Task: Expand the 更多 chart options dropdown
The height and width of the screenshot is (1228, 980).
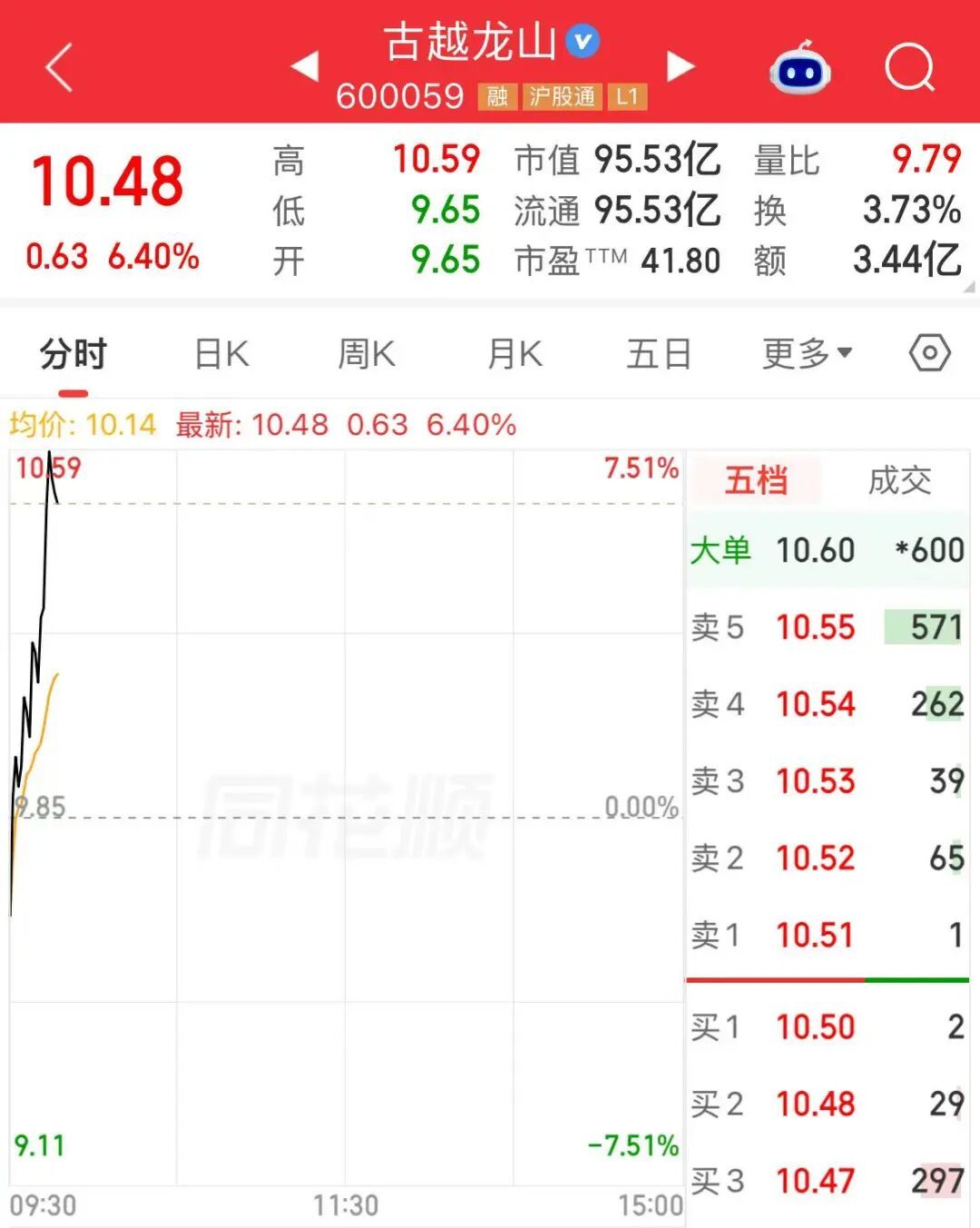Action: click(807, 354)
